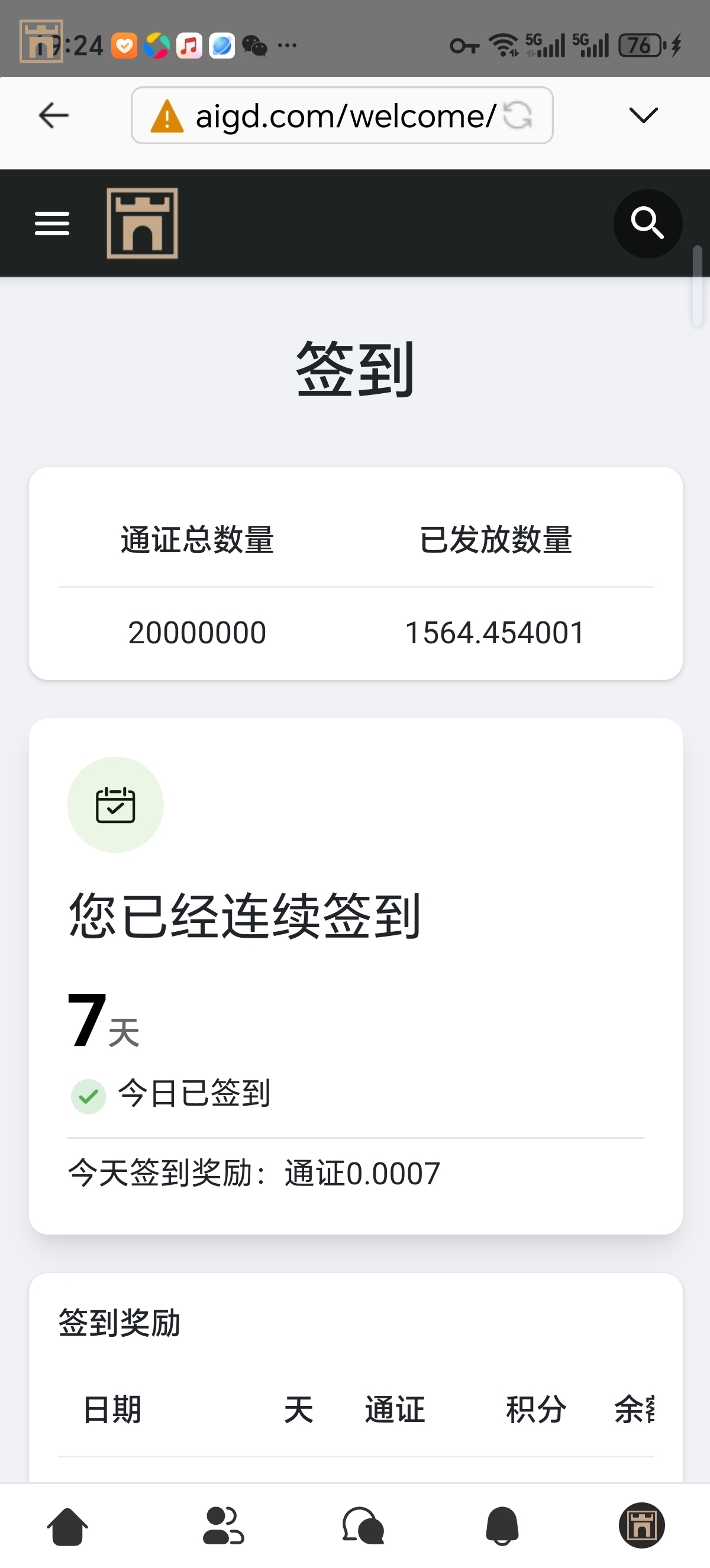Open the profile avatar tab
Viewport: 710px width, 1568px height.
point(642,1526)
